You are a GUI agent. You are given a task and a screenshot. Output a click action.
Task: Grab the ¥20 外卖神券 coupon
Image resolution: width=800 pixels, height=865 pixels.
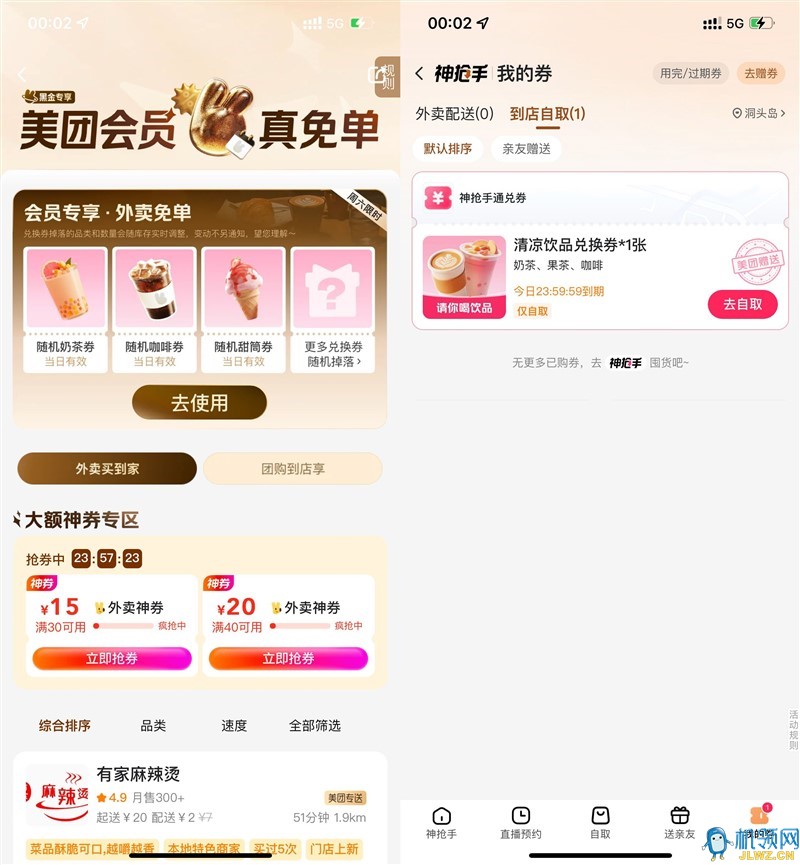pos(288,658)
